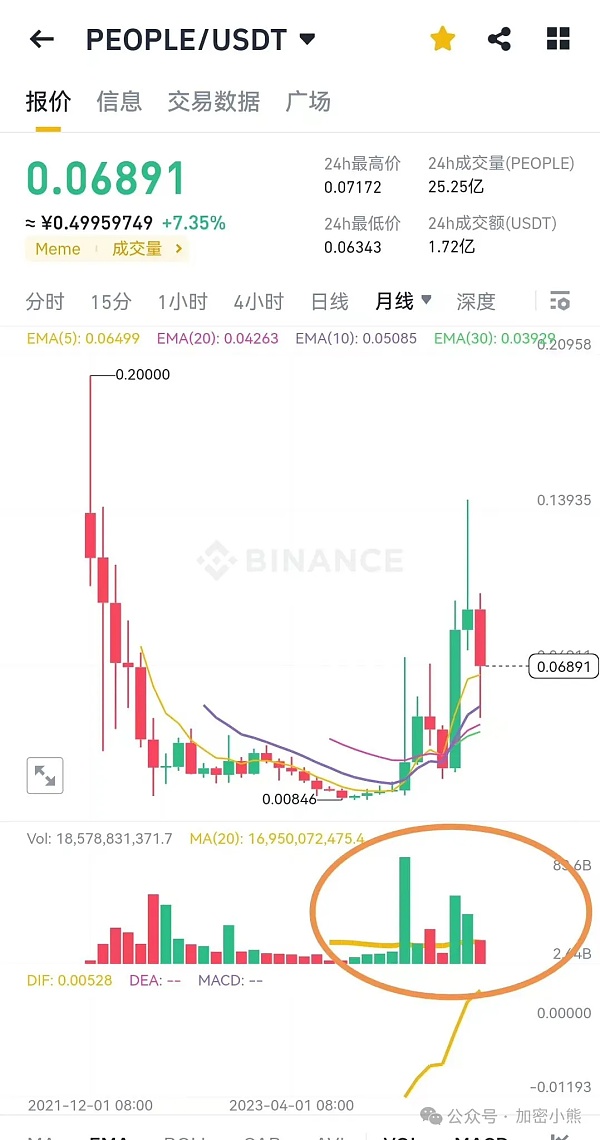Go back using the arrow icon
The height and width of the screenshot is (1140, 600).
pos(41,40)
